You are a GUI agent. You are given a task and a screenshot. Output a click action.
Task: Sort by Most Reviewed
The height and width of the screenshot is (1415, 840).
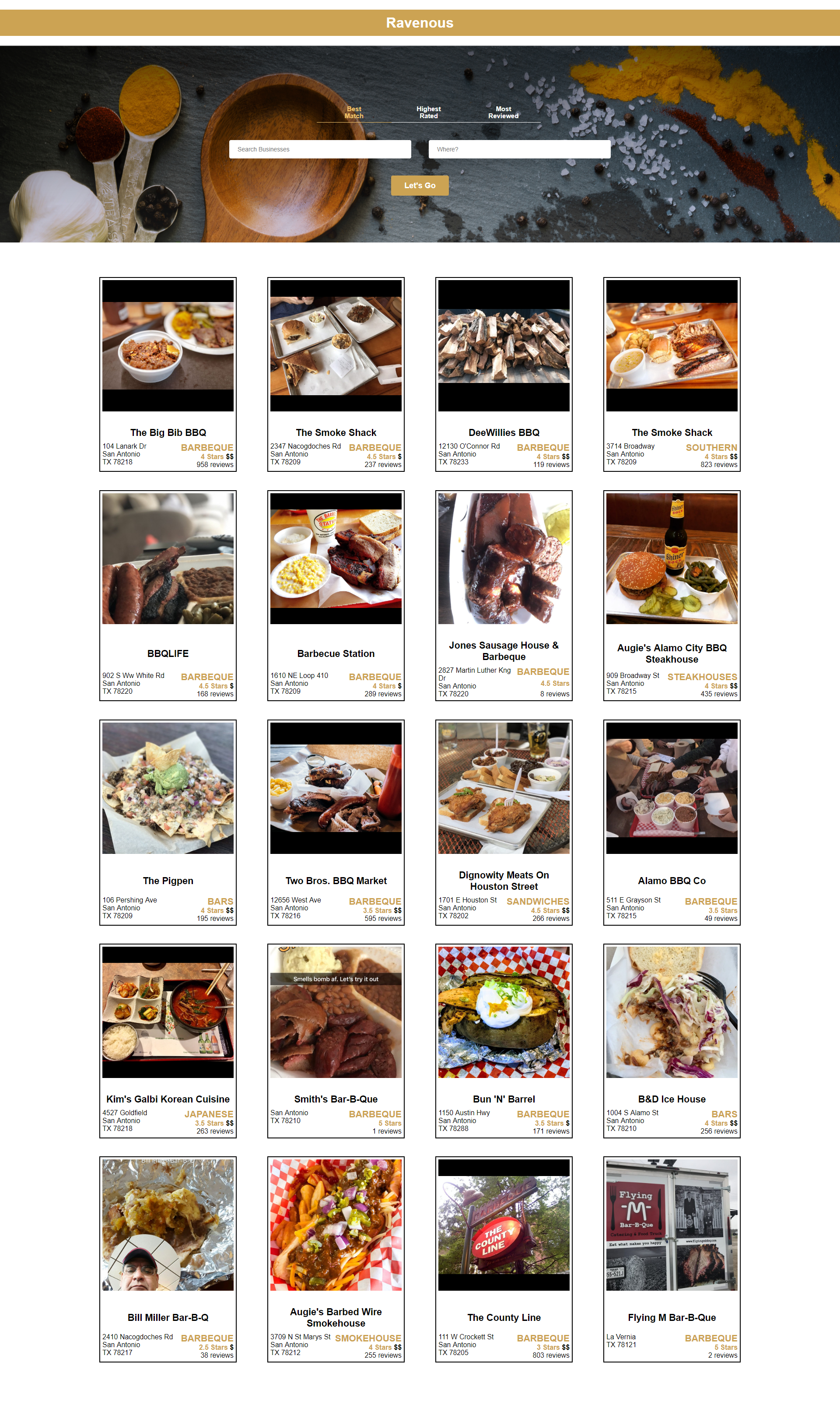[503, 112]
